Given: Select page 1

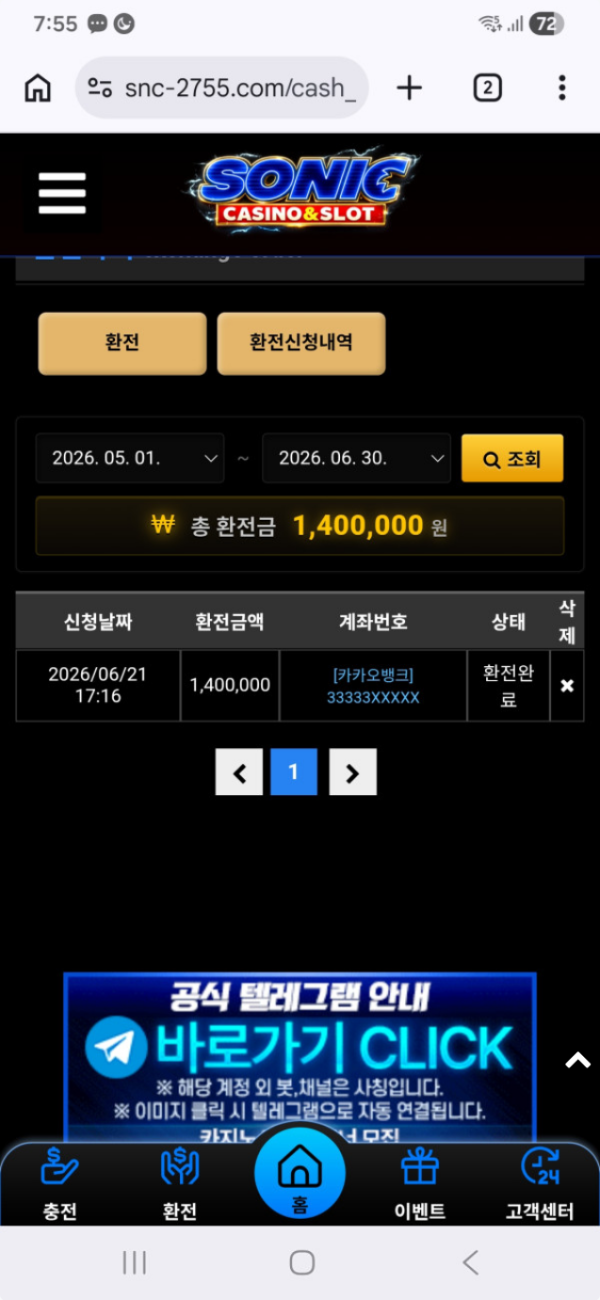Looking at the screenshot, I should (294, 772).
